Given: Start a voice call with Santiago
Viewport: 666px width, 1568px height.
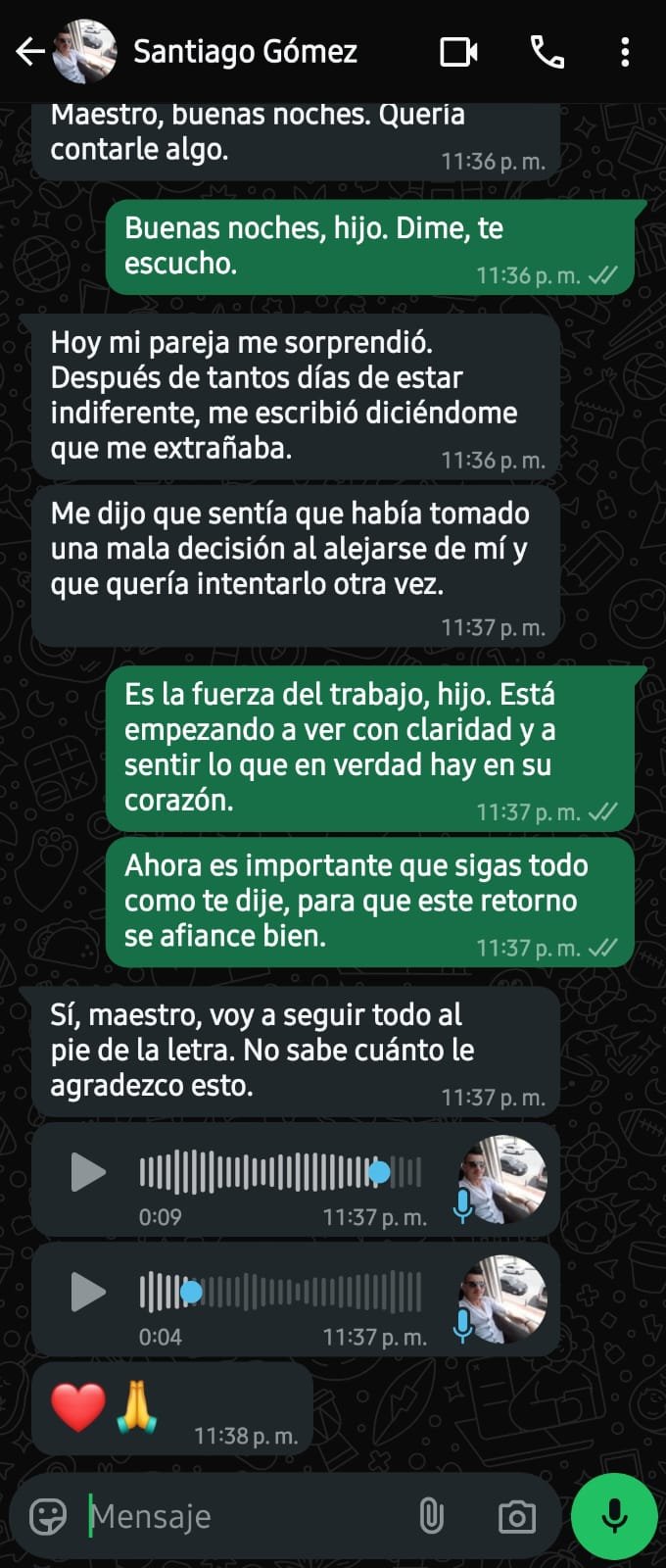Looking at the screenshot, I should point(547,52).
